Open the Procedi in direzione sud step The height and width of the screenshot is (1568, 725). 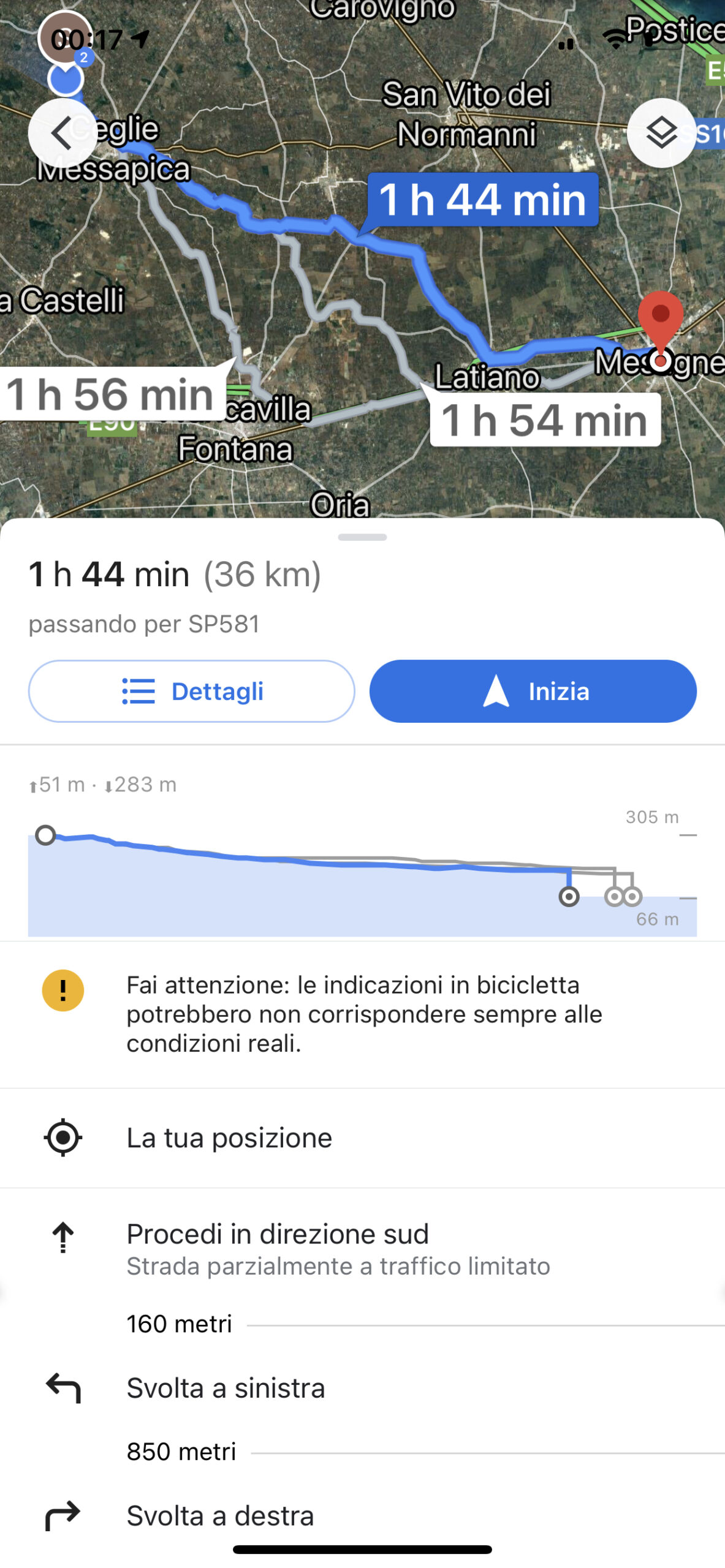362,1248
